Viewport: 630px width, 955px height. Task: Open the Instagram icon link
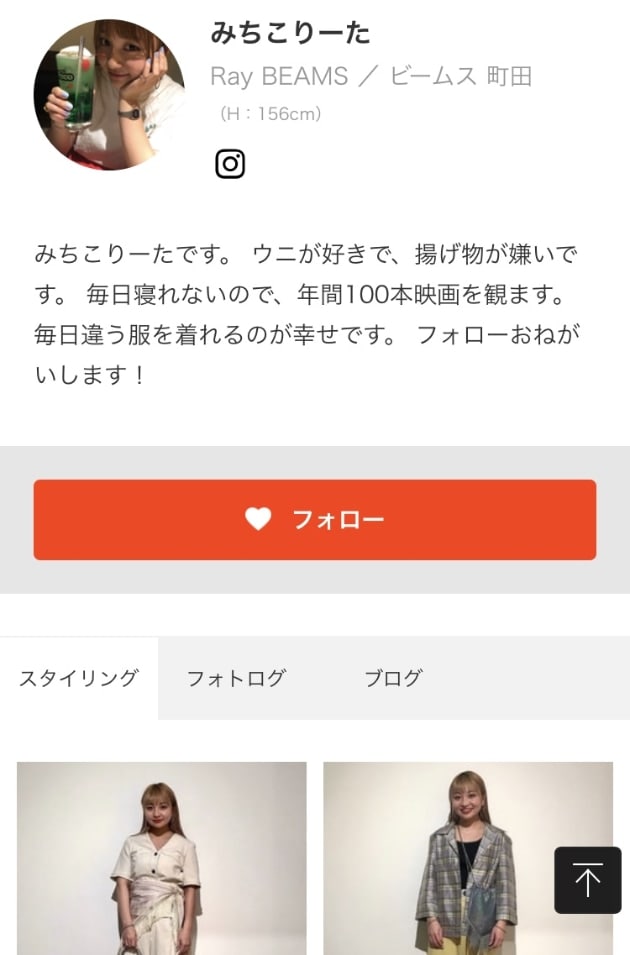[x=230, y=164]
